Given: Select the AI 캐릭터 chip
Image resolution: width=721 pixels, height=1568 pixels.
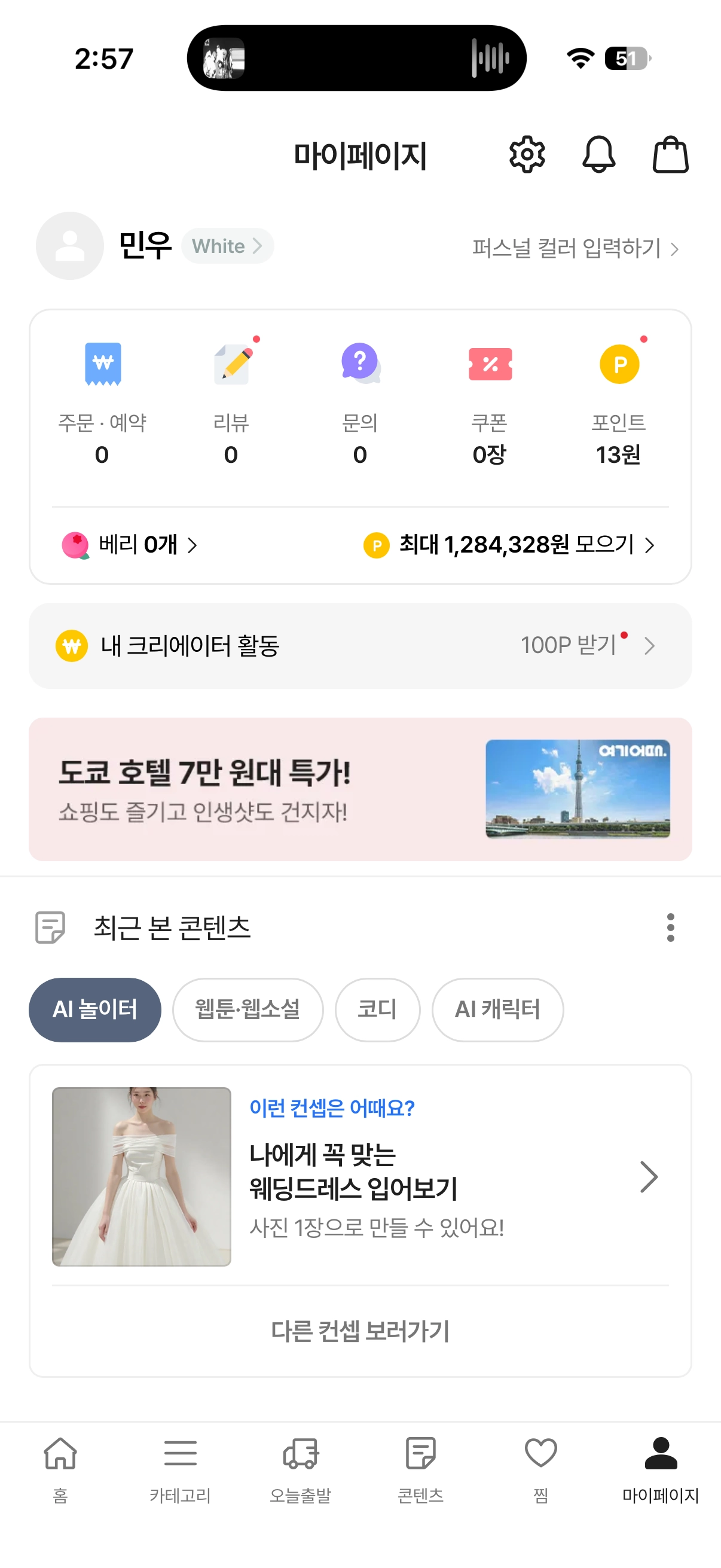Looking at the screenshot, I should coord(497,1009).
